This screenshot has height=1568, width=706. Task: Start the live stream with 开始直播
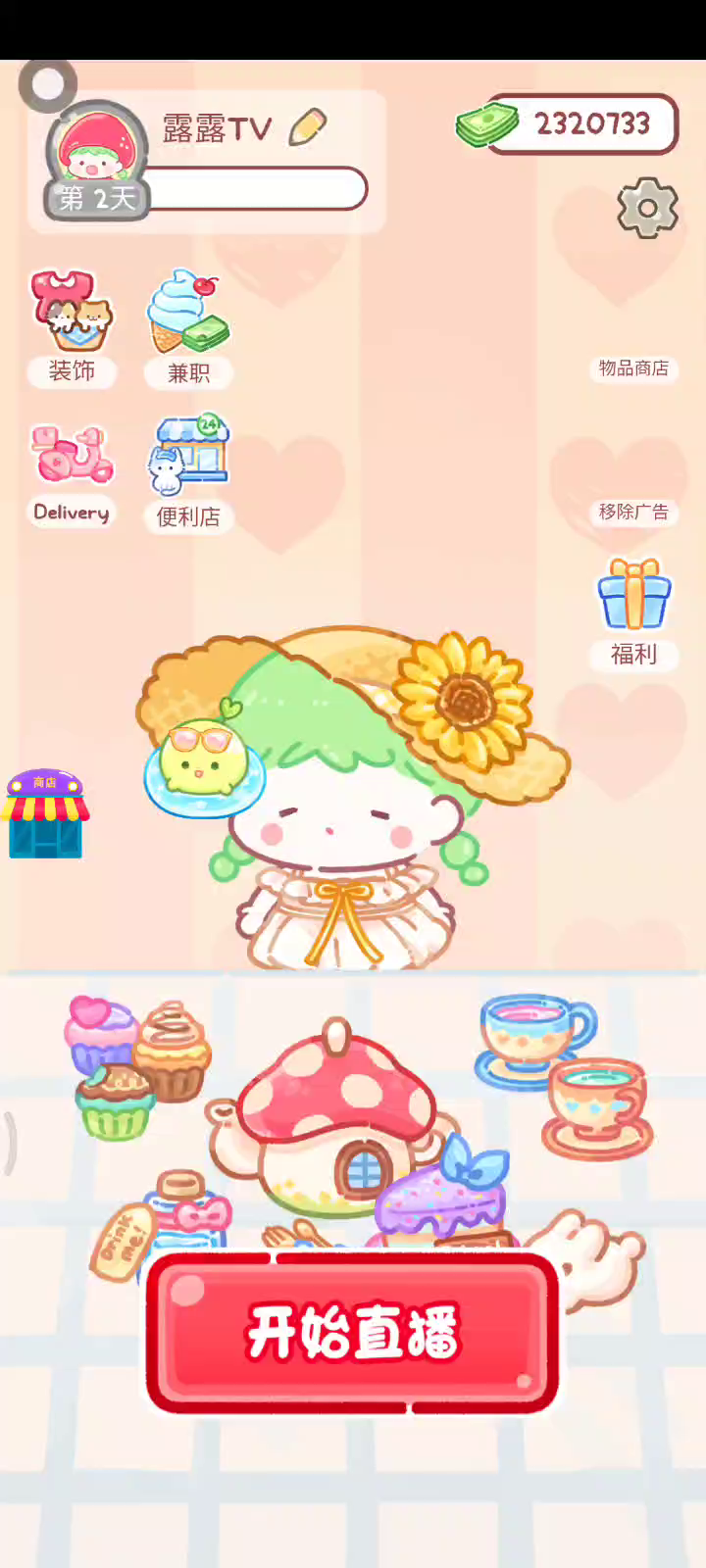pos(352,1333)
